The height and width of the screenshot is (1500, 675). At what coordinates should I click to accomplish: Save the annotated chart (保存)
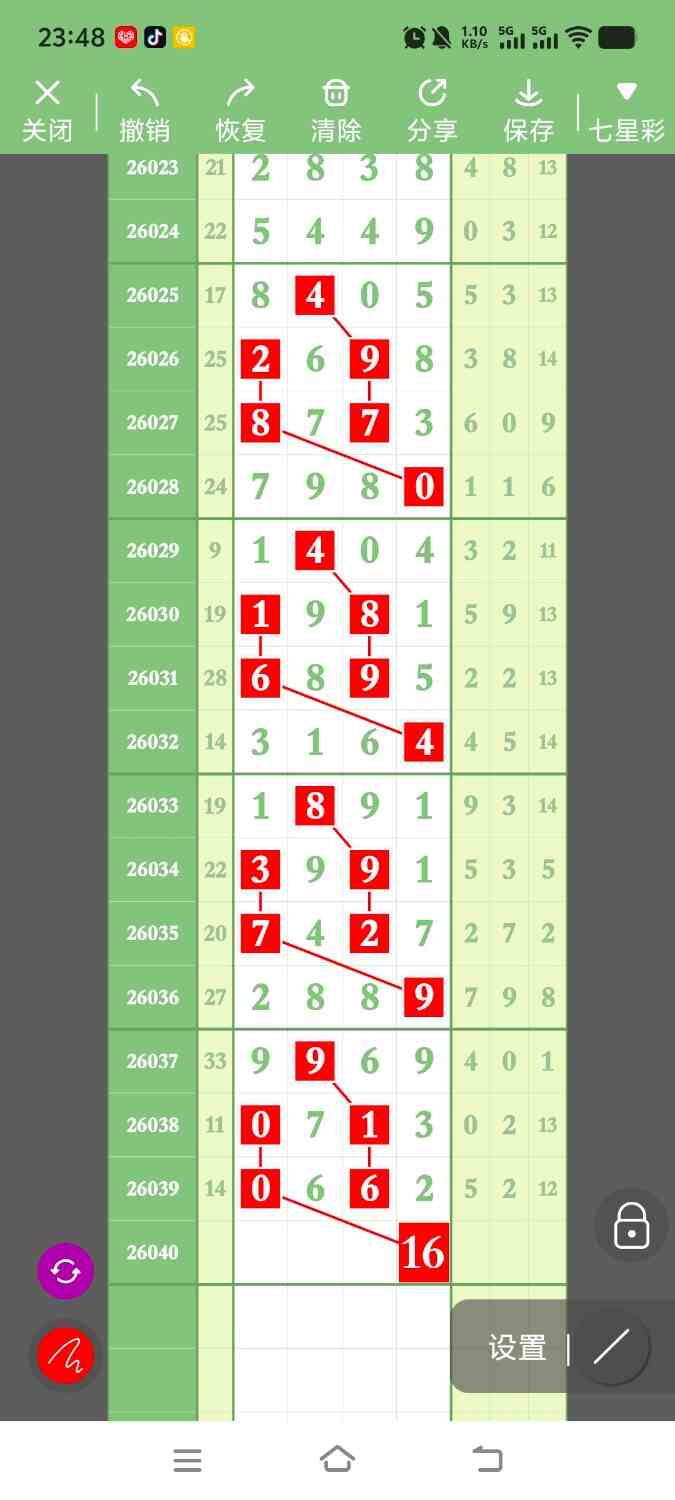(528, 111)
